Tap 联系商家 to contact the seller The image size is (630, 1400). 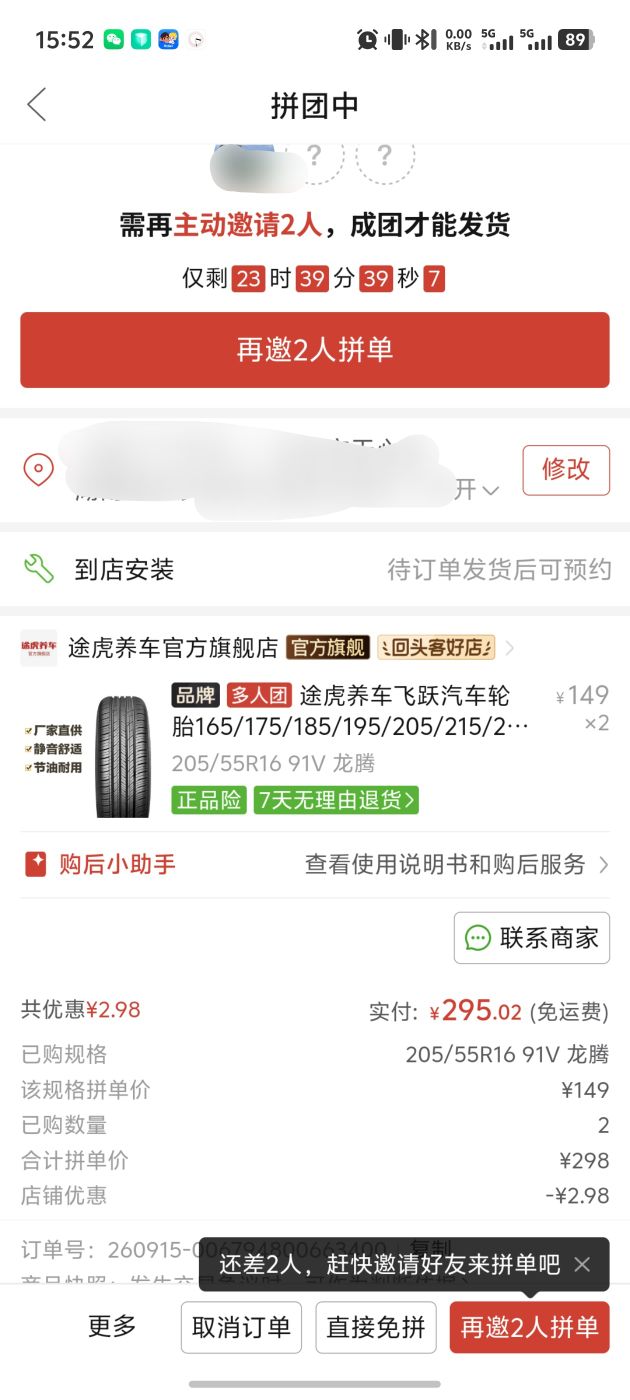click(x=532, y=937)
